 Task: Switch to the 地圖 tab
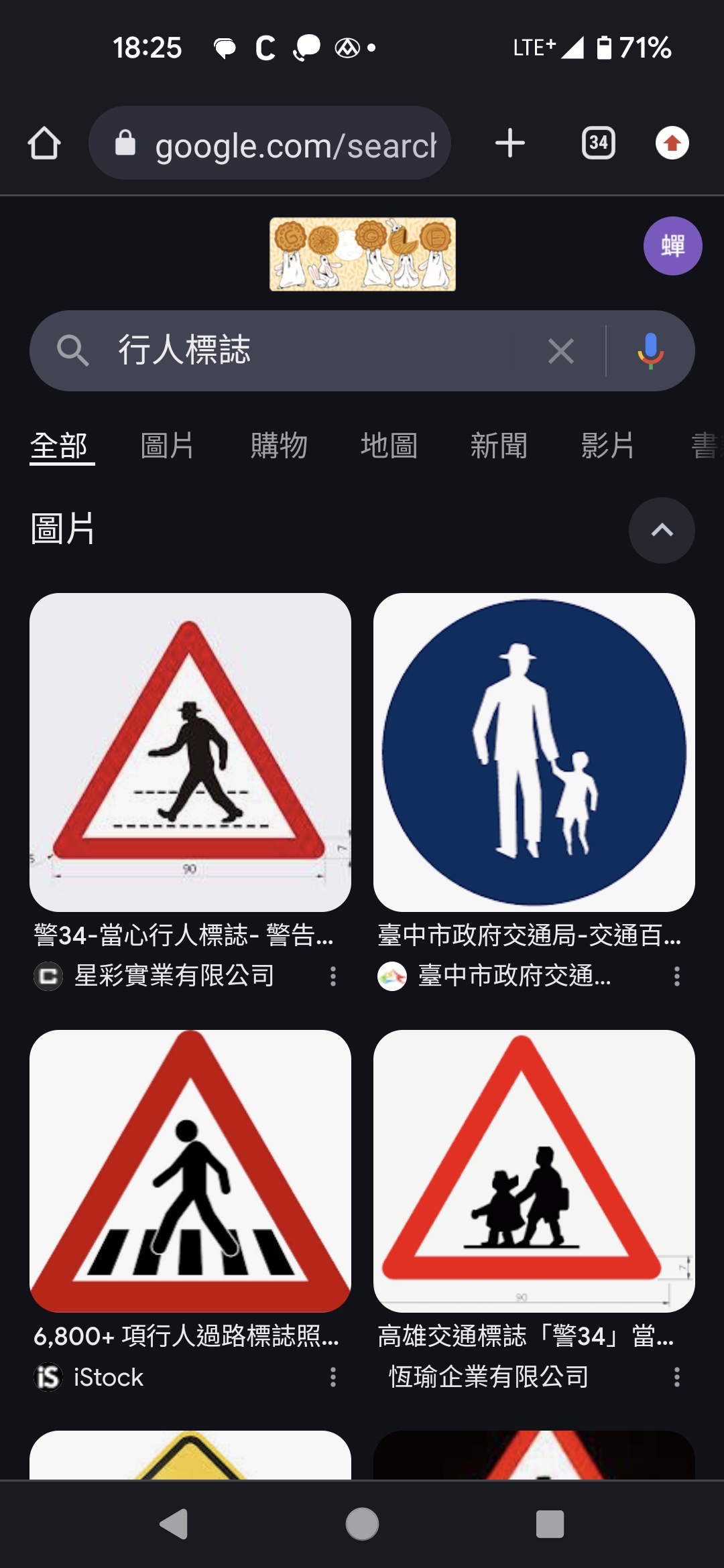coord(389,446)
